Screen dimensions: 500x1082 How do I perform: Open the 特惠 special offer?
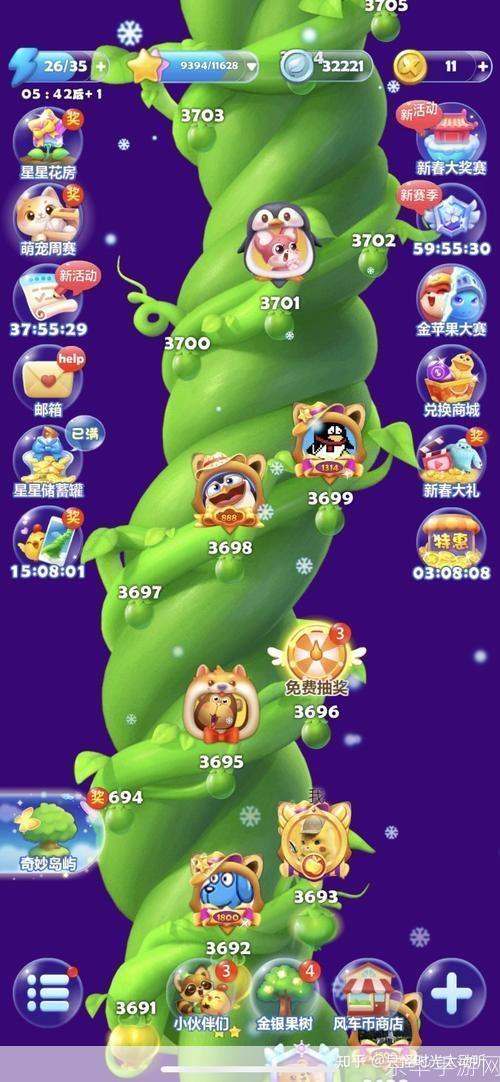click(x=451, y=544)
